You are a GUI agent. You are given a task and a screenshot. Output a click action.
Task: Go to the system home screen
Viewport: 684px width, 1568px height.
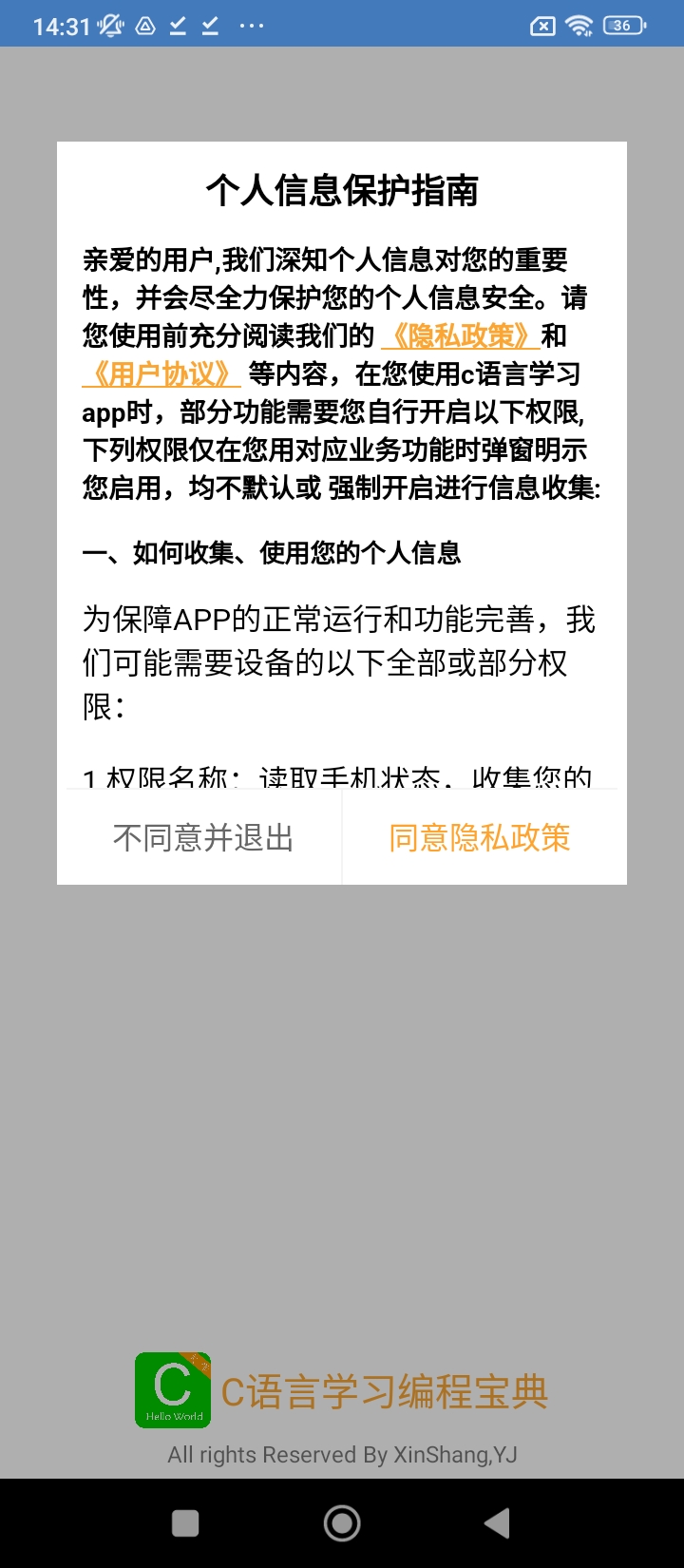tap(342, 1523)
